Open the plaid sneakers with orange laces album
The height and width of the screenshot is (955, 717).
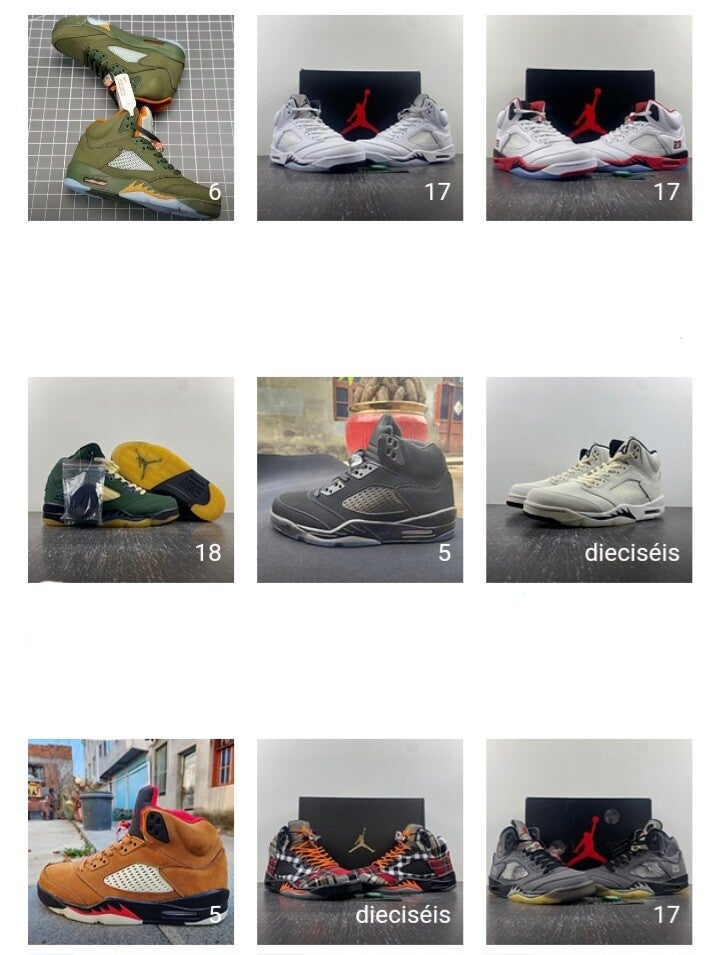point(360,841)
